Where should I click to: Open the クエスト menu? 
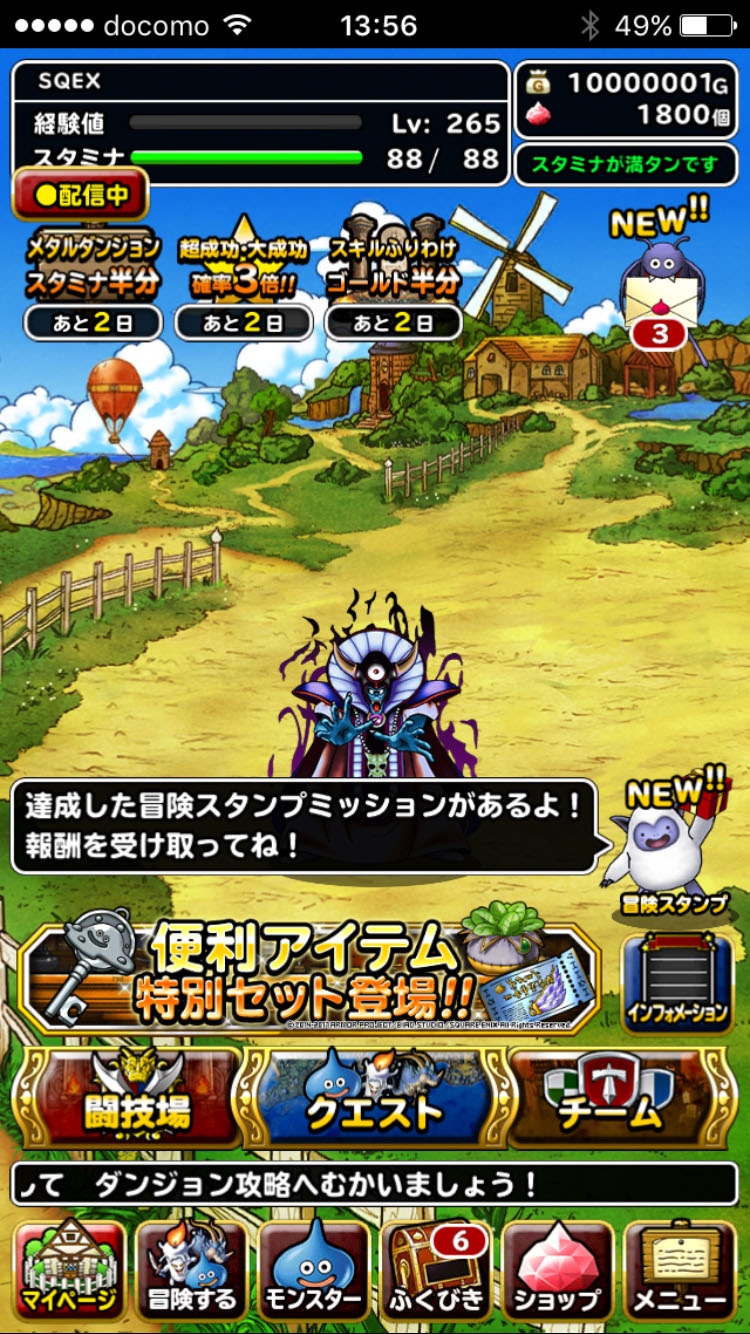click(x=375, y=1096)
